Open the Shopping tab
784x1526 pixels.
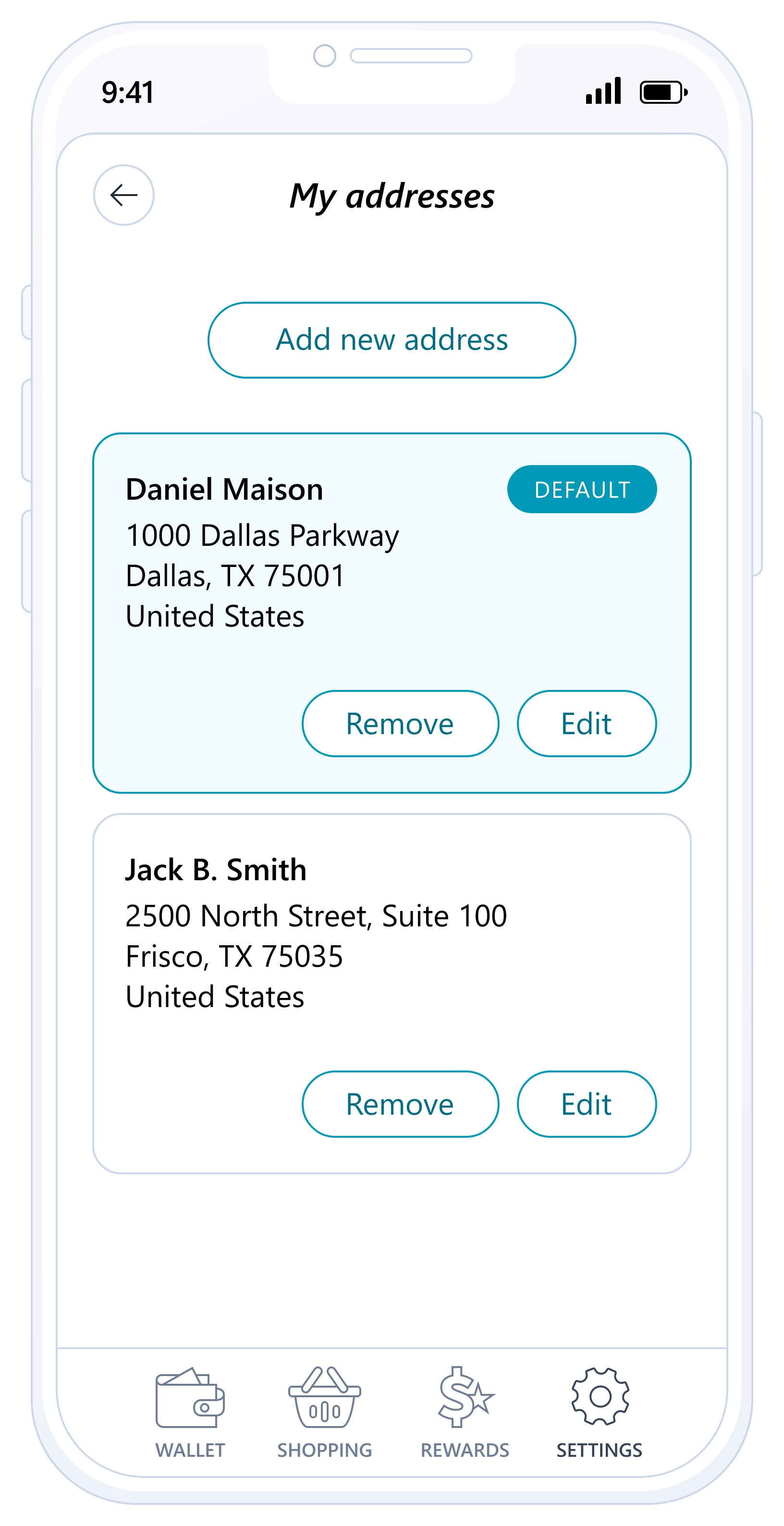324,1412
